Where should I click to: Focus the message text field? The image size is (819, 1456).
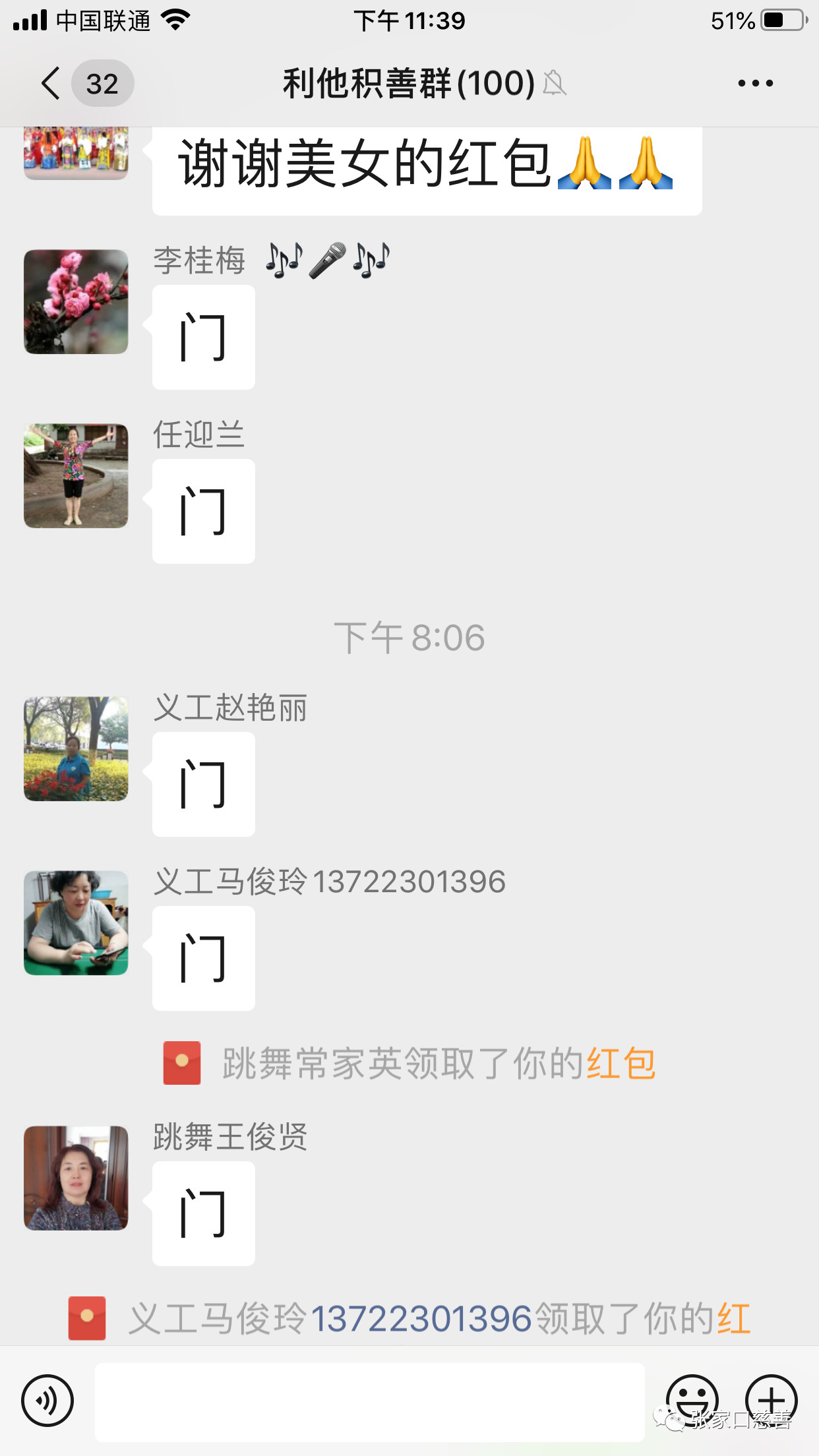click(369, 1402)
